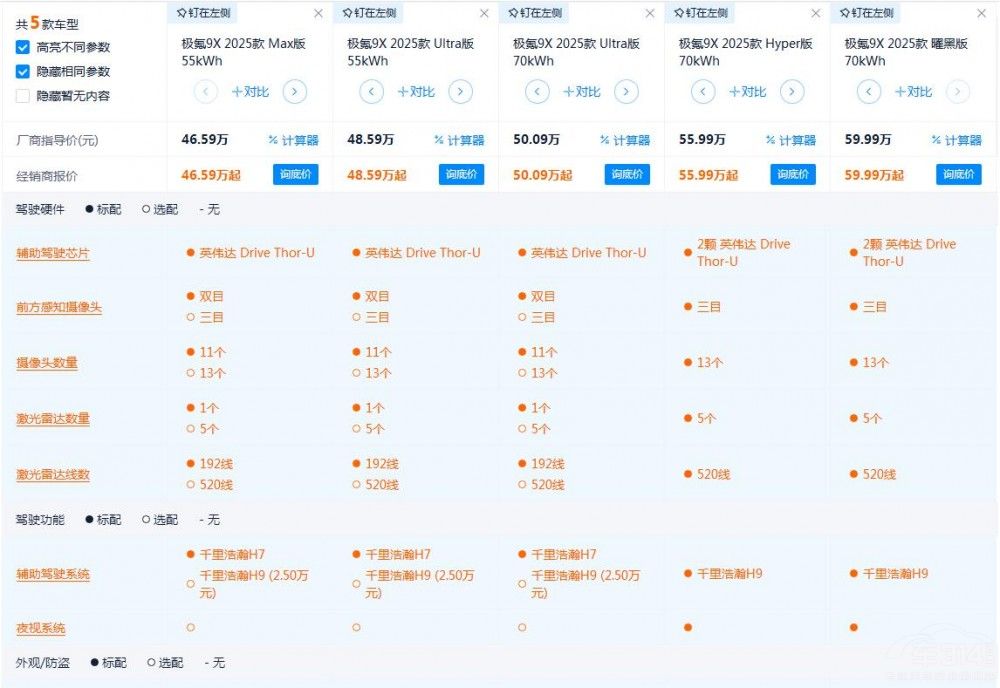Open the 激光雷达数量 parameter link
Screen dimensions: 1000x688
click(52, 419)
